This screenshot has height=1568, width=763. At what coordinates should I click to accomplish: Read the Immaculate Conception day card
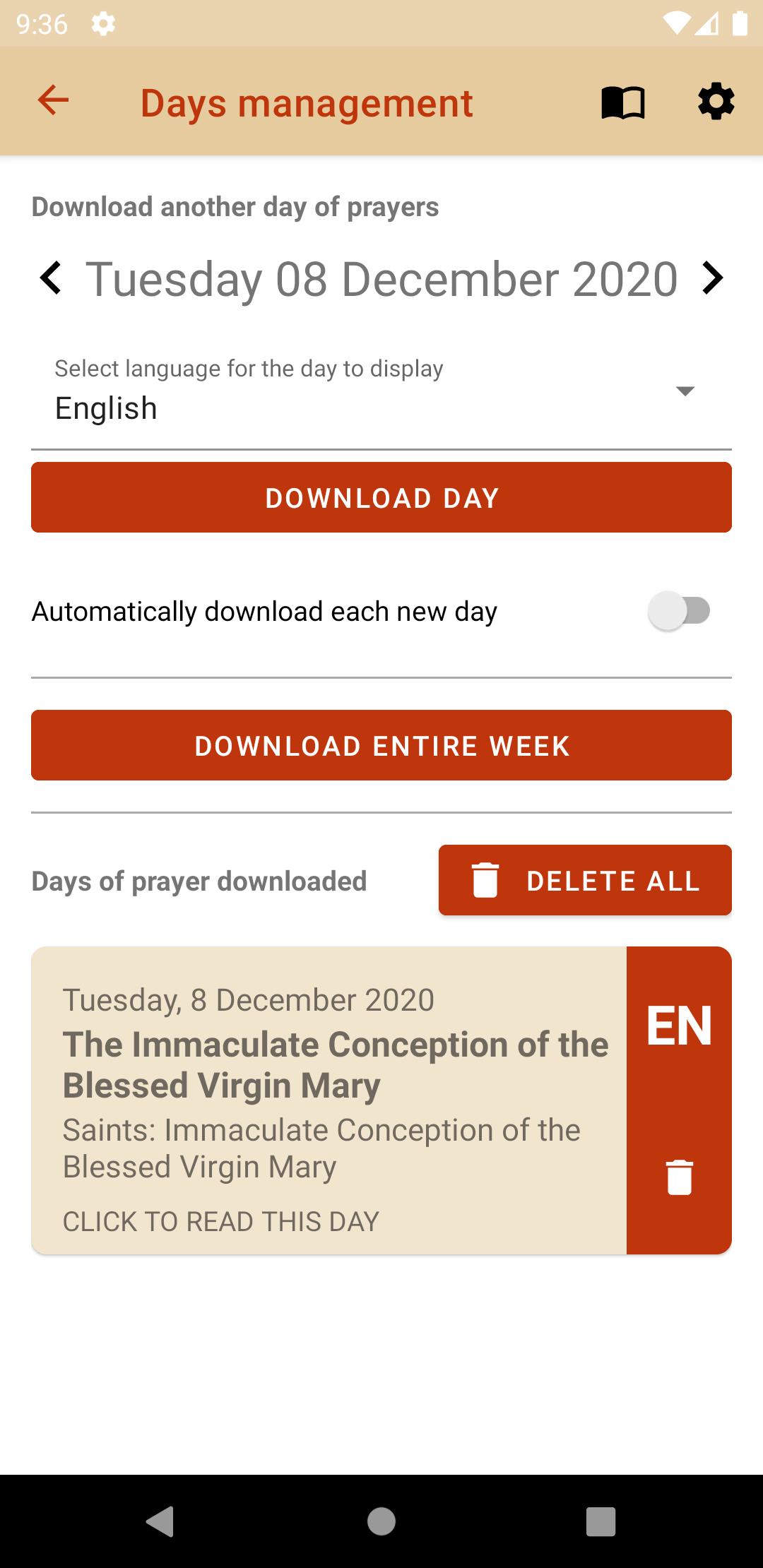(x=329, y=1100)
